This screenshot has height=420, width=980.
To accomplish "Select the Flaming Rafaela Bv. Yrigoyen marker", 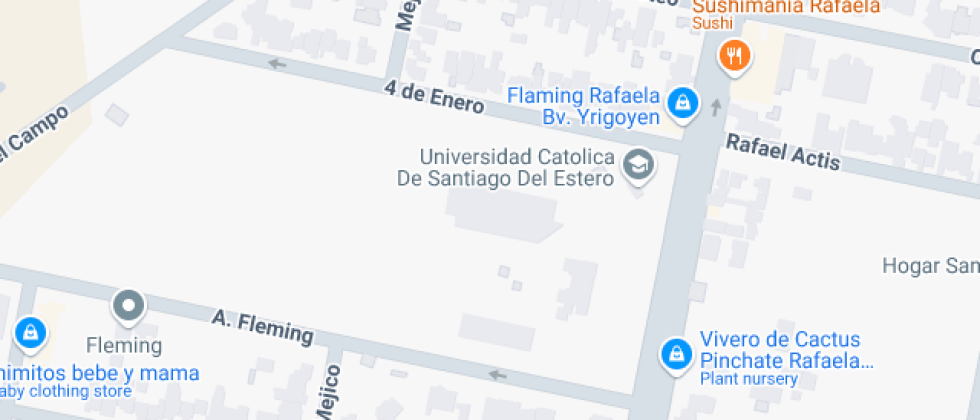I will point(683,102).
